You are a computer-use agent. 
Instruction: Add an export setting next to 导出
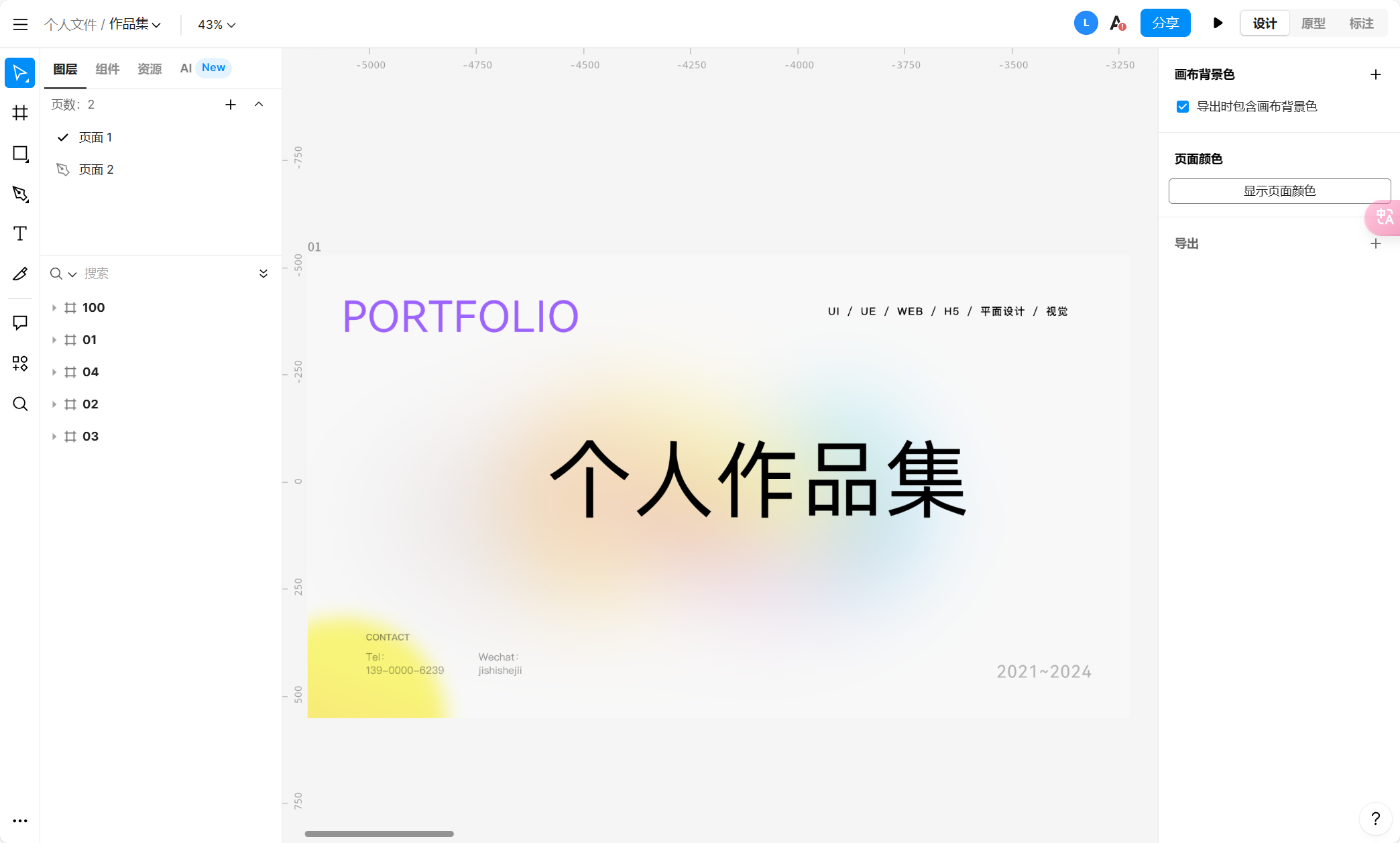[x=1376, y=243]
